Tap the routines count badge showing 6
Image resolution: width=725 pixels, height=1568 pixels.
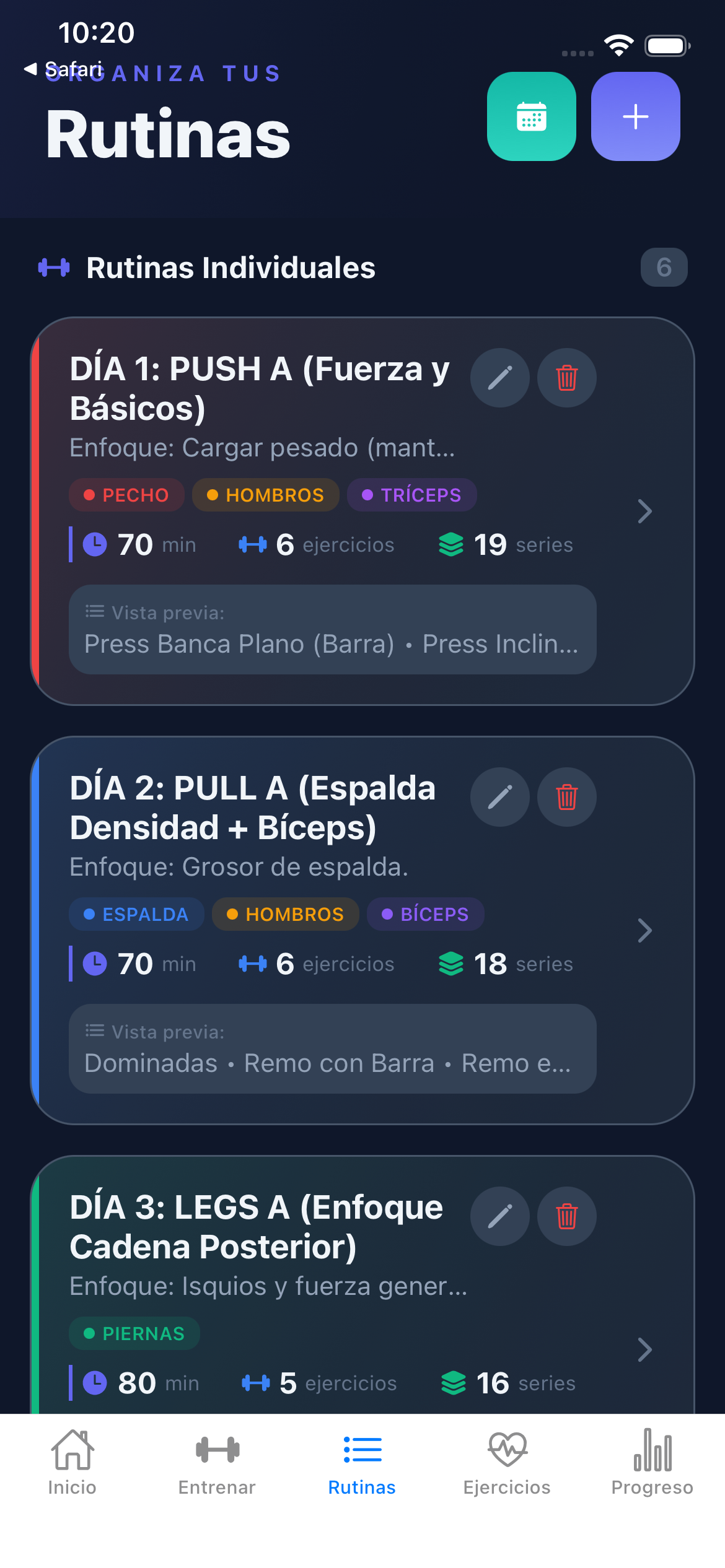(x=663, y=268)
